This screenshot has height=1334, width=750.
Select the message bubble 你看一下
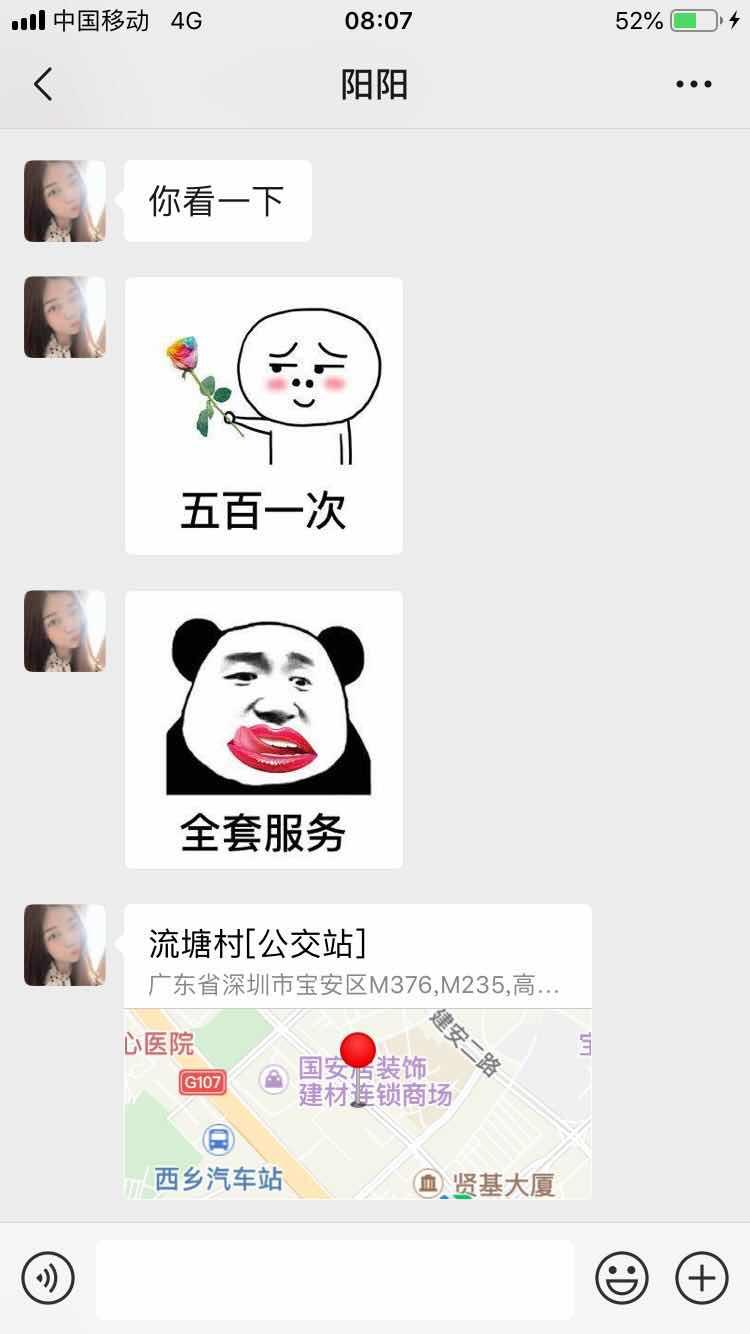tap(217, 200)
